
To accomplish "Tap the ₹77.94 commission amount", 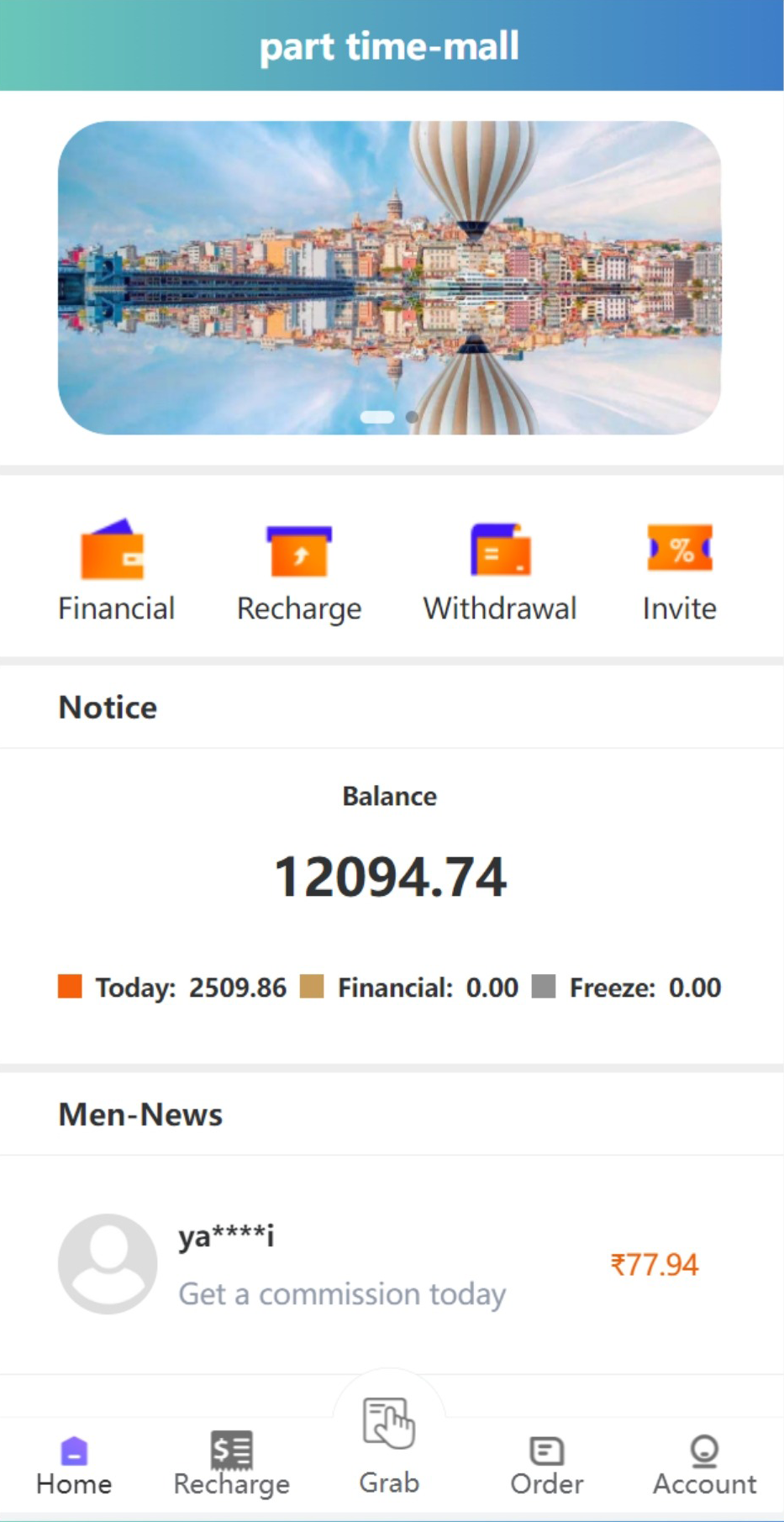I will click(655, 1263).
